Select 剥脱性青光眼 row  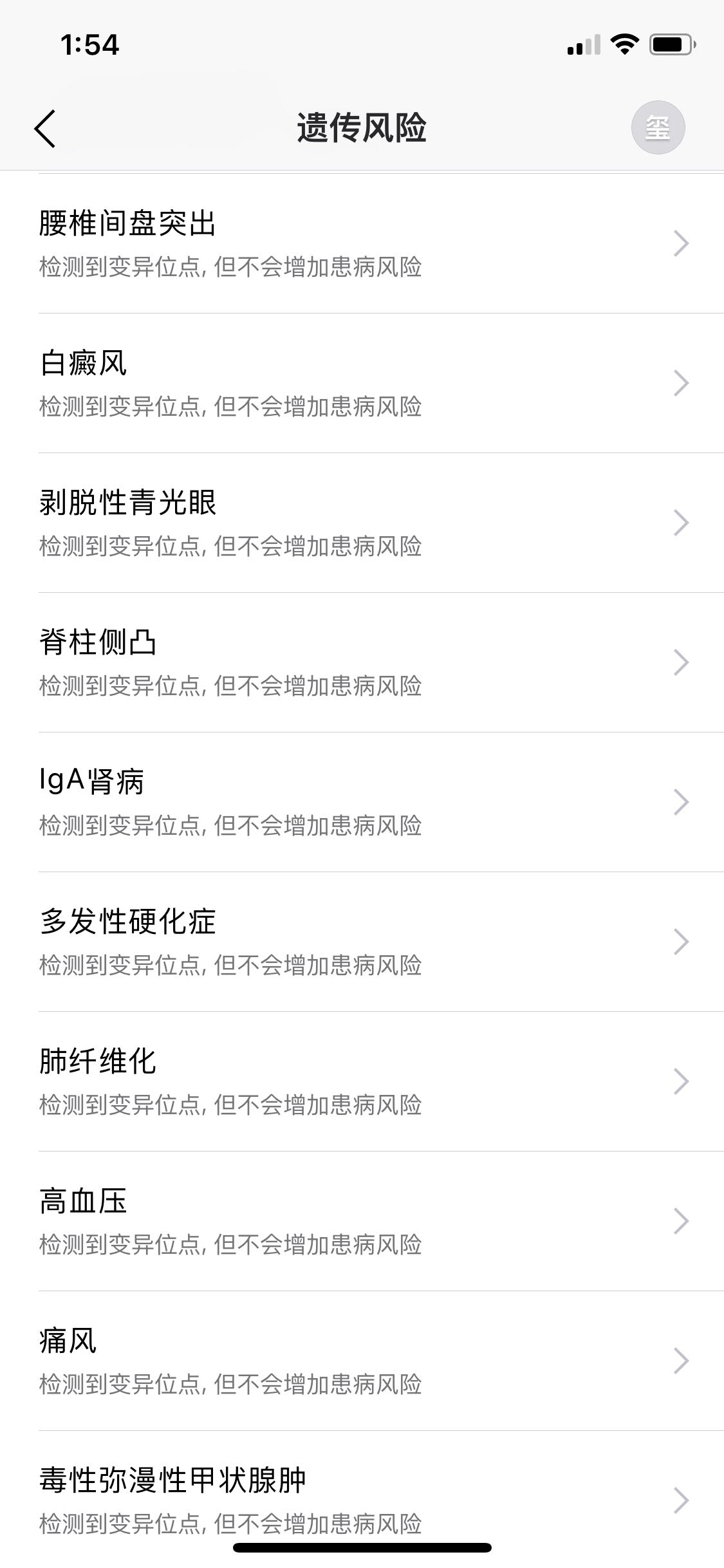[x=362, y=523]
